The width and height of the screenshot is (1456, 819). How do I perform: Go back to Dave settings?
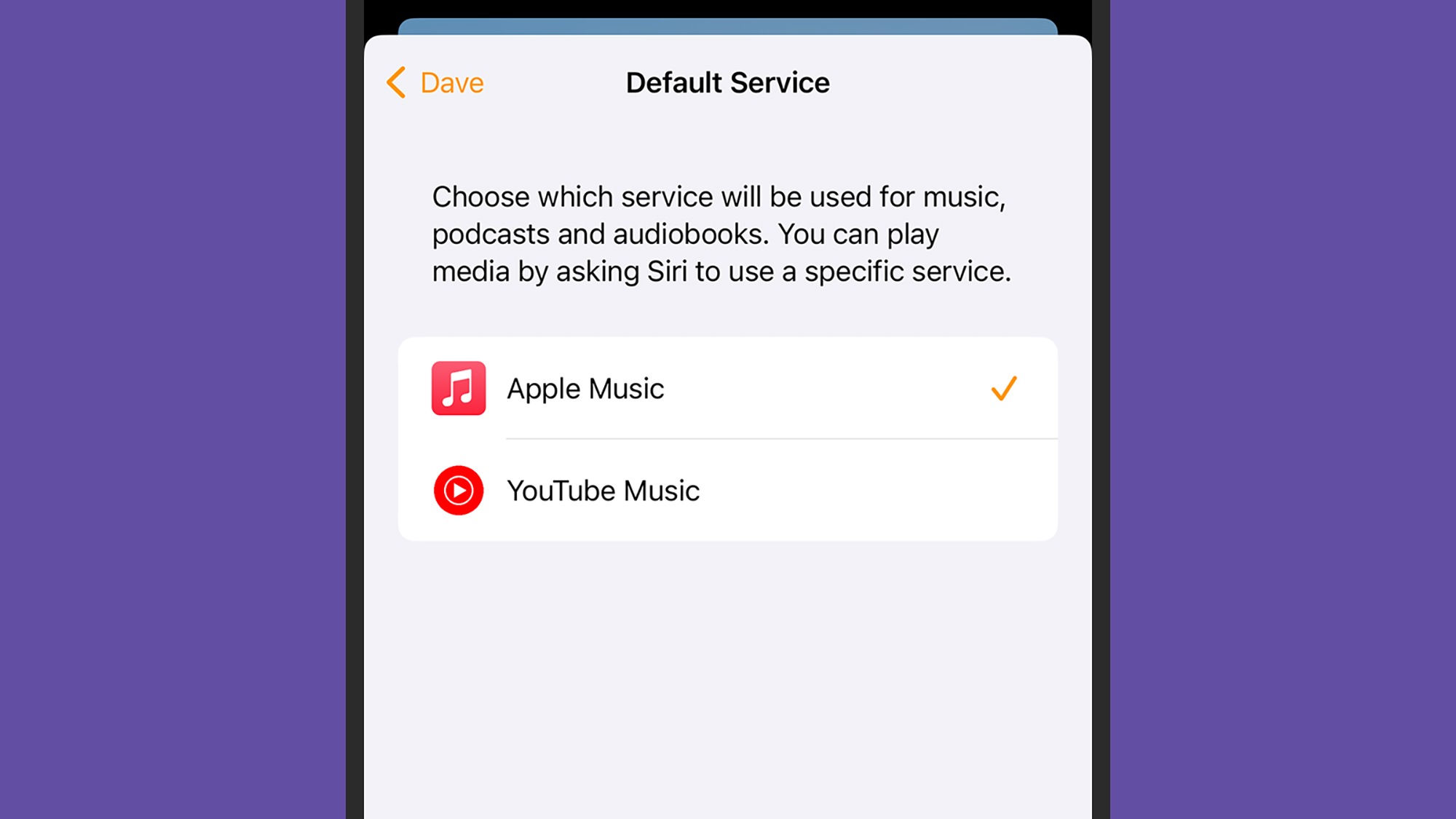(435, 83)
